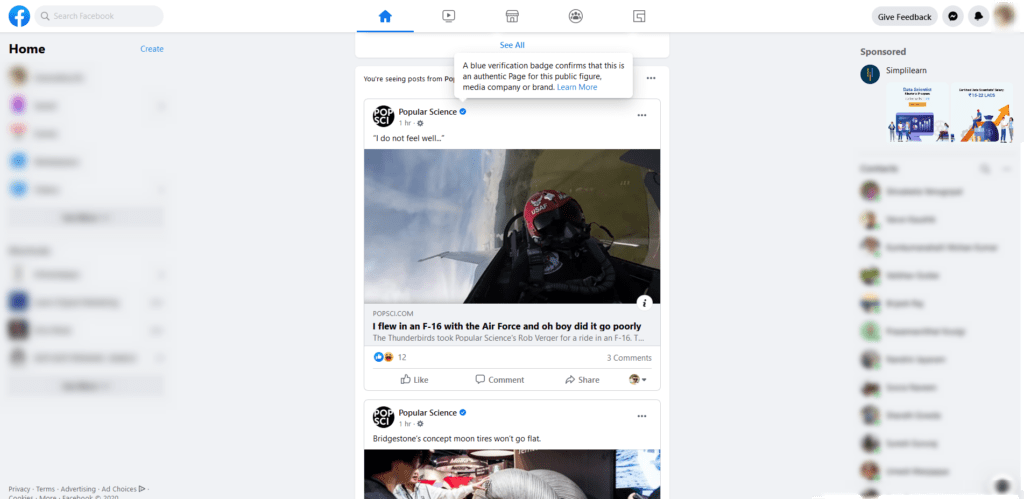Tap the info icon on F-16 image

coord(645,302)
